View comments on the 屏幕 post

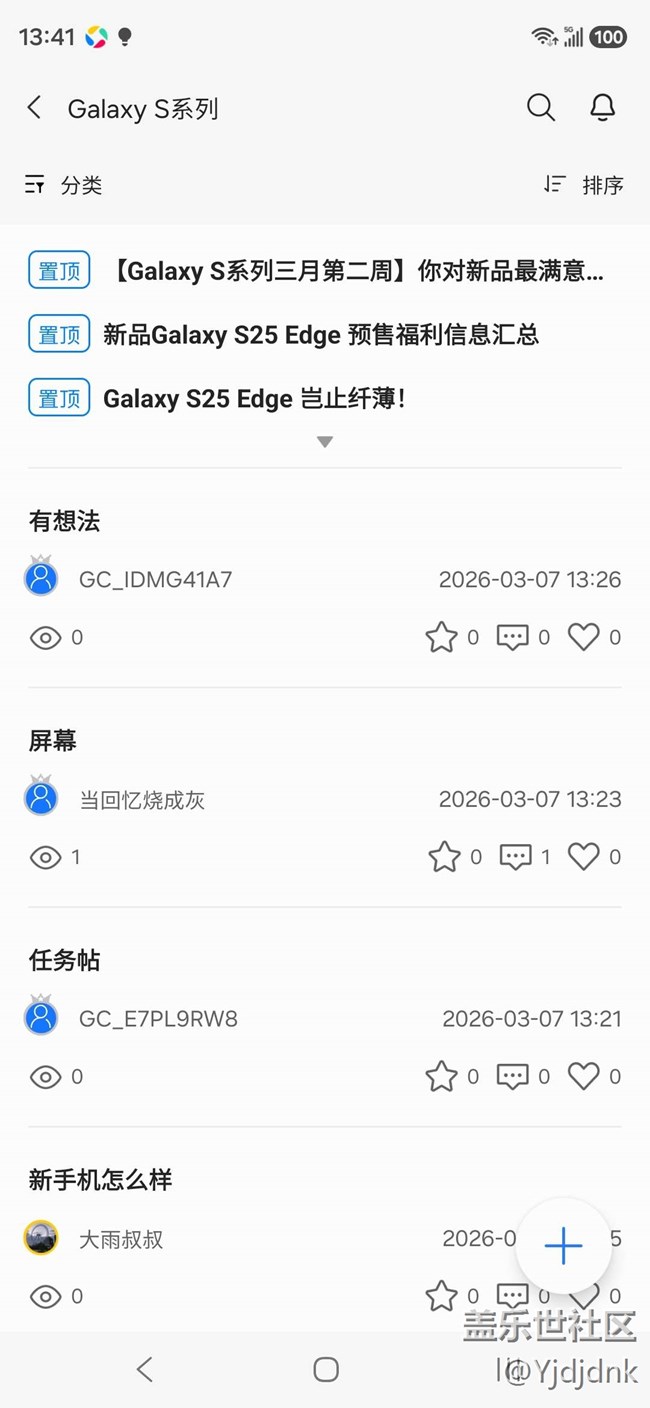coord(515,857)
